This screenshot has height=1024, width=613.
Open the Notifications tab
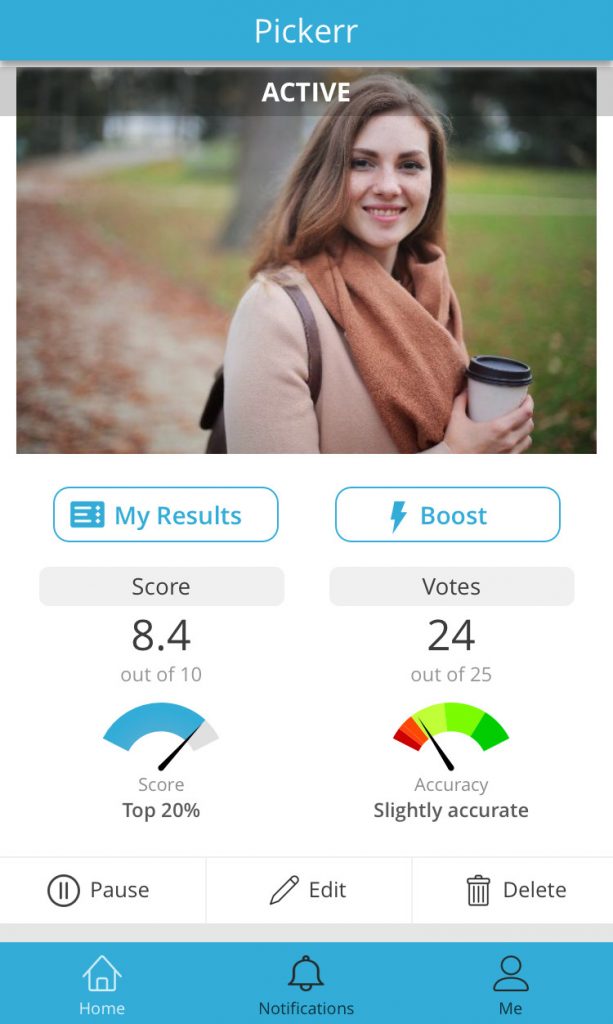tap(306, 983)
